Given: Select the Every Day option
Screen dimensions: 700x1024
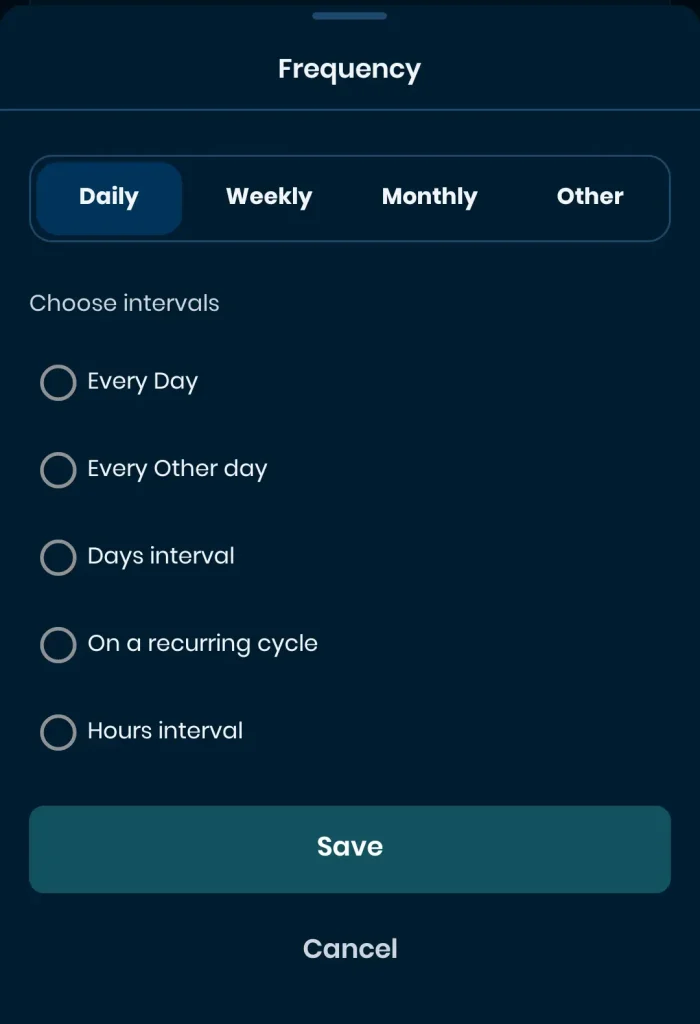Looking at the screenshot, I should pyautogui.click(x=58, y=382).
